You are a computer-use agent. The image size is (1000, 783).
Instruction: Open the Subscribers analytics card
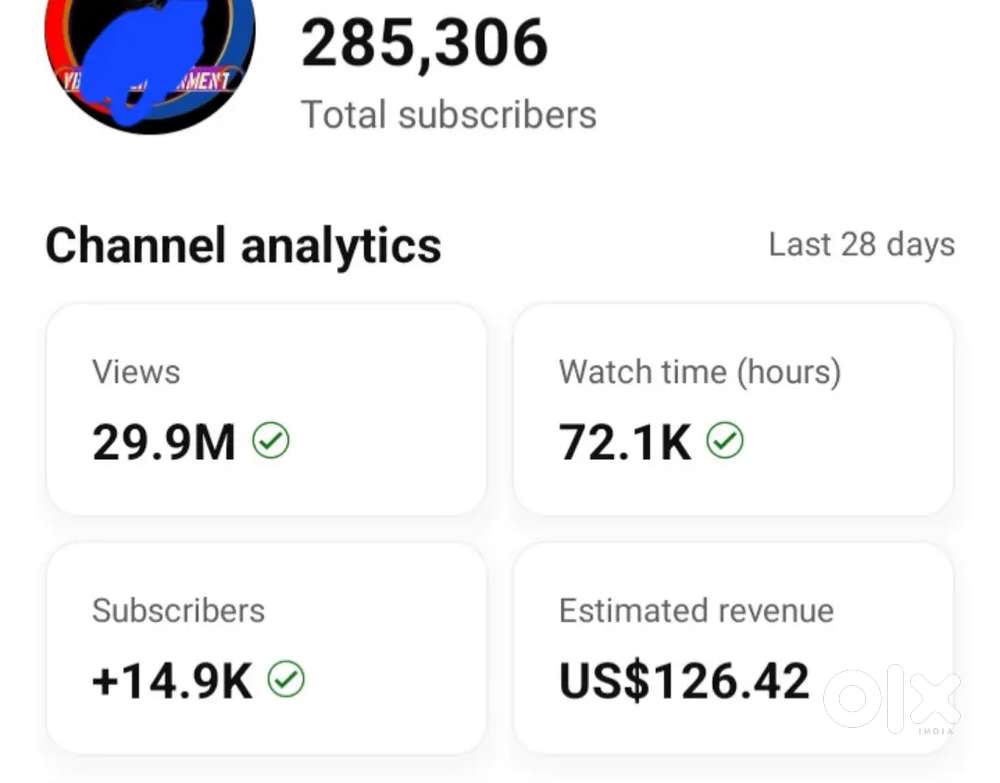(266, 647)
